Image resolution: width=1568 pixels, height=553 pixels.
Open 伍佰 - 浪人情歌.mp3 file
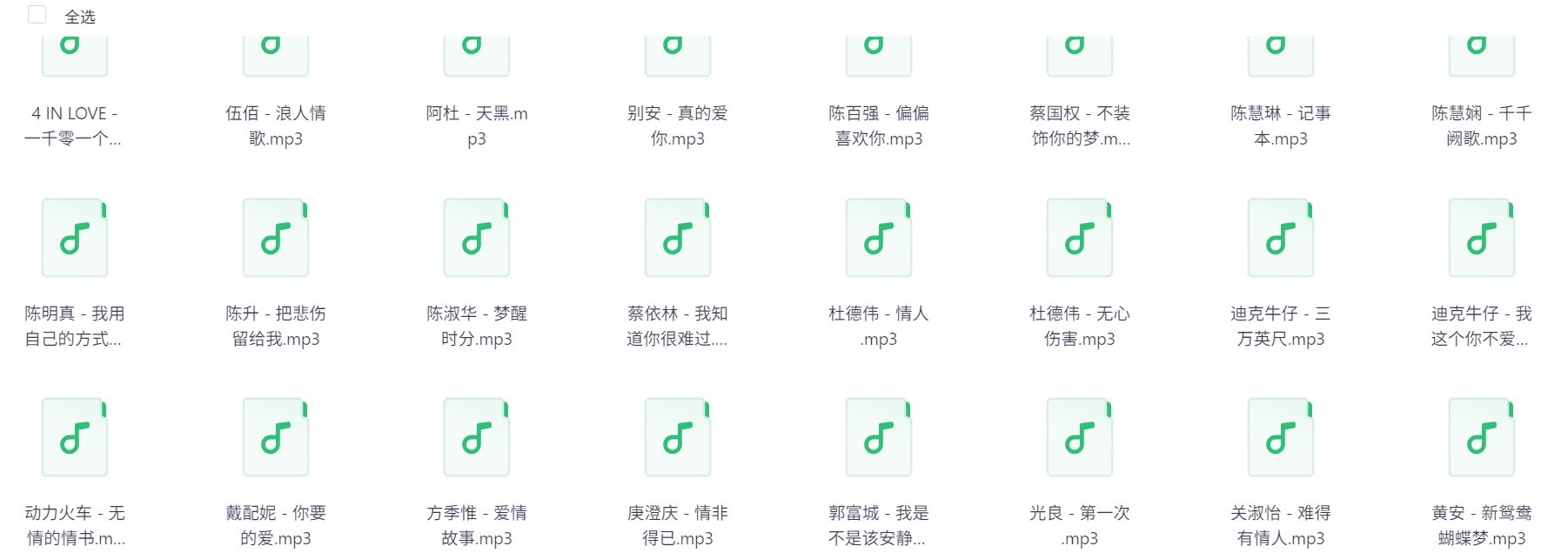pyautogui.click(x=275, y=54)
